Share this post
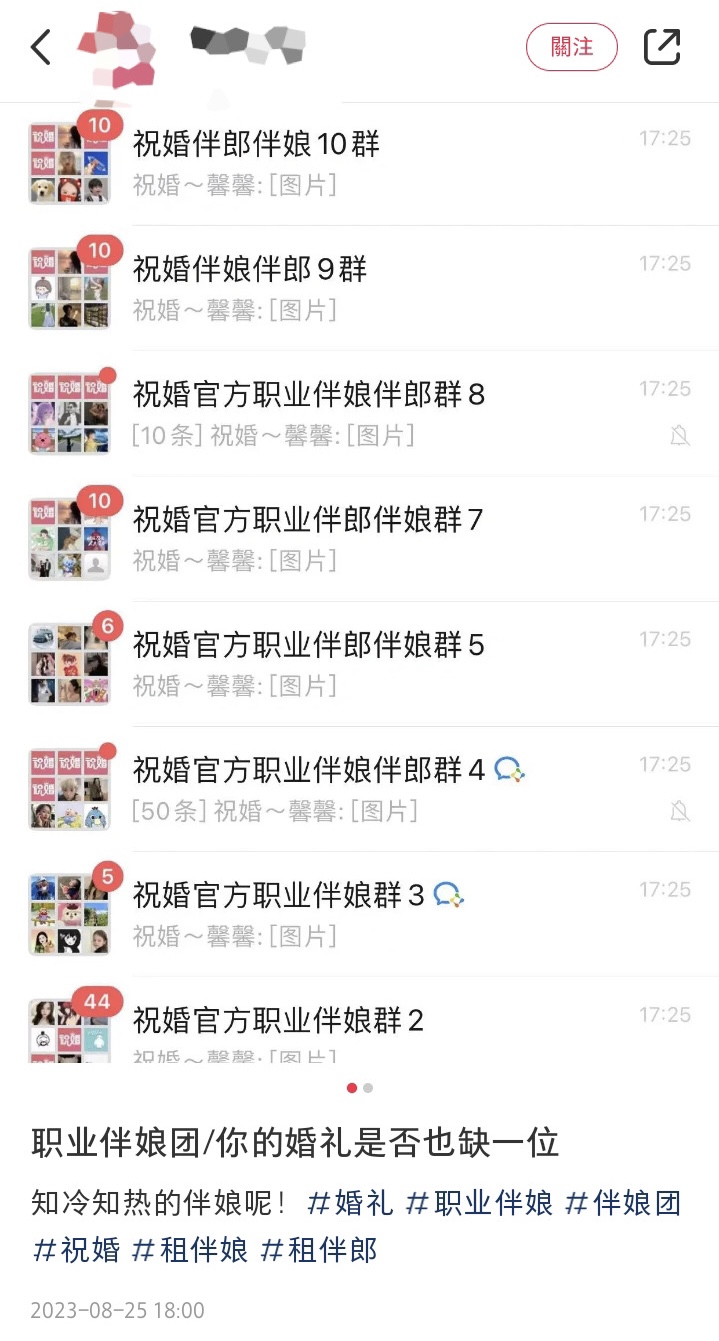The height and width of the screenshot is (1341, 719). [662, 47]
